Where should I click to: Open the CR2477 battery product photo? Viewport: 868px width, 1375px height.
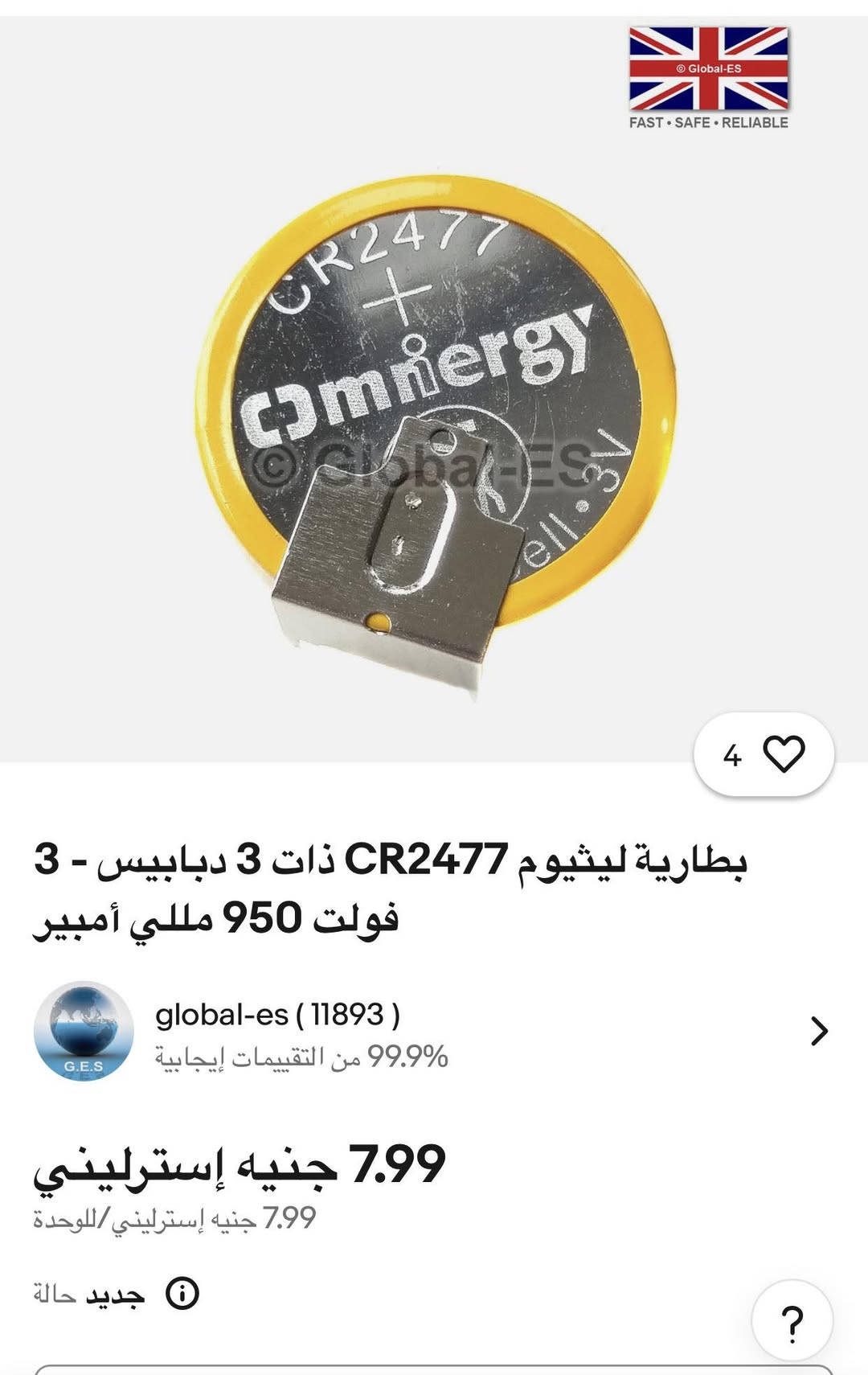pyautogui.click(x=434, y=434)
